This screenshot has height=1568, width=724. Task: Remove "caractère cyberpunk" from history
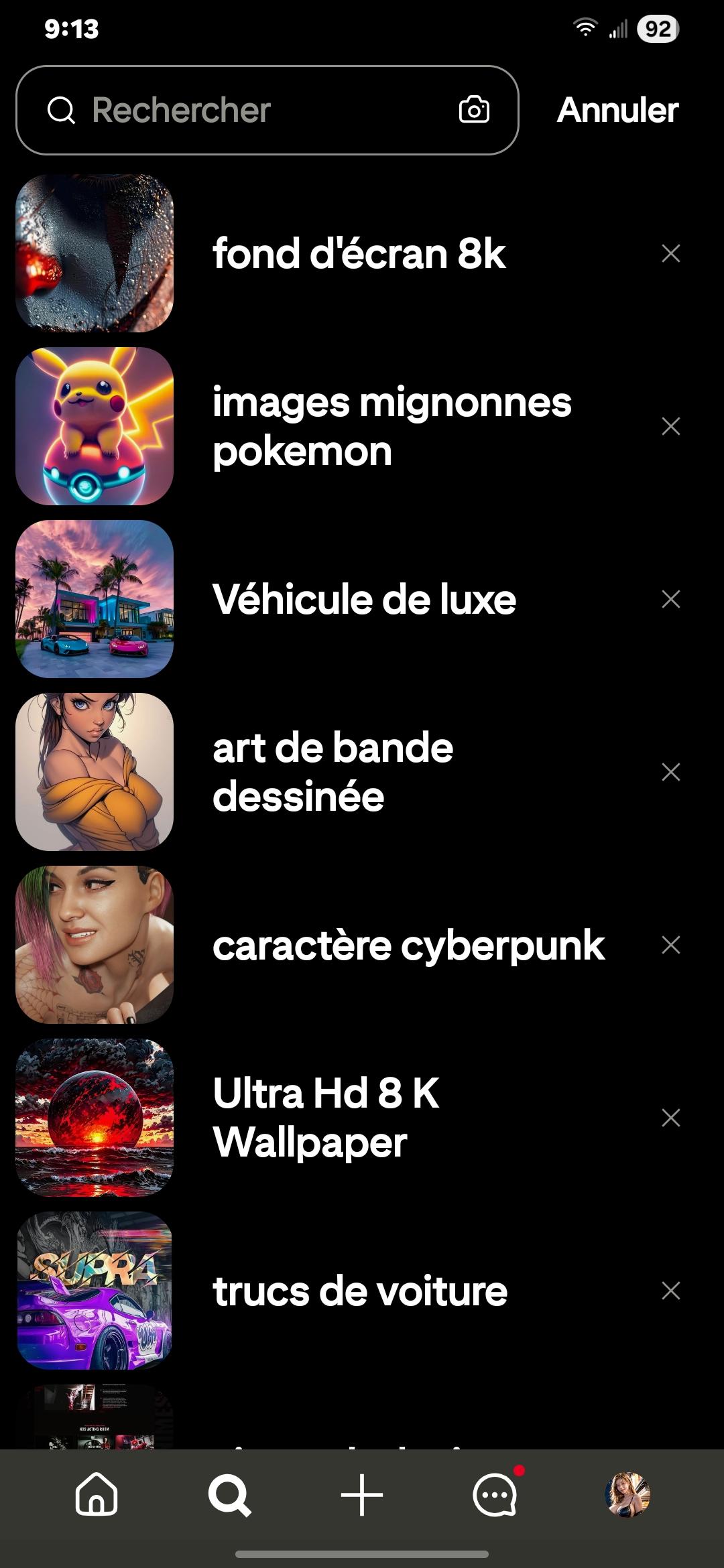(x=671, y=945)
